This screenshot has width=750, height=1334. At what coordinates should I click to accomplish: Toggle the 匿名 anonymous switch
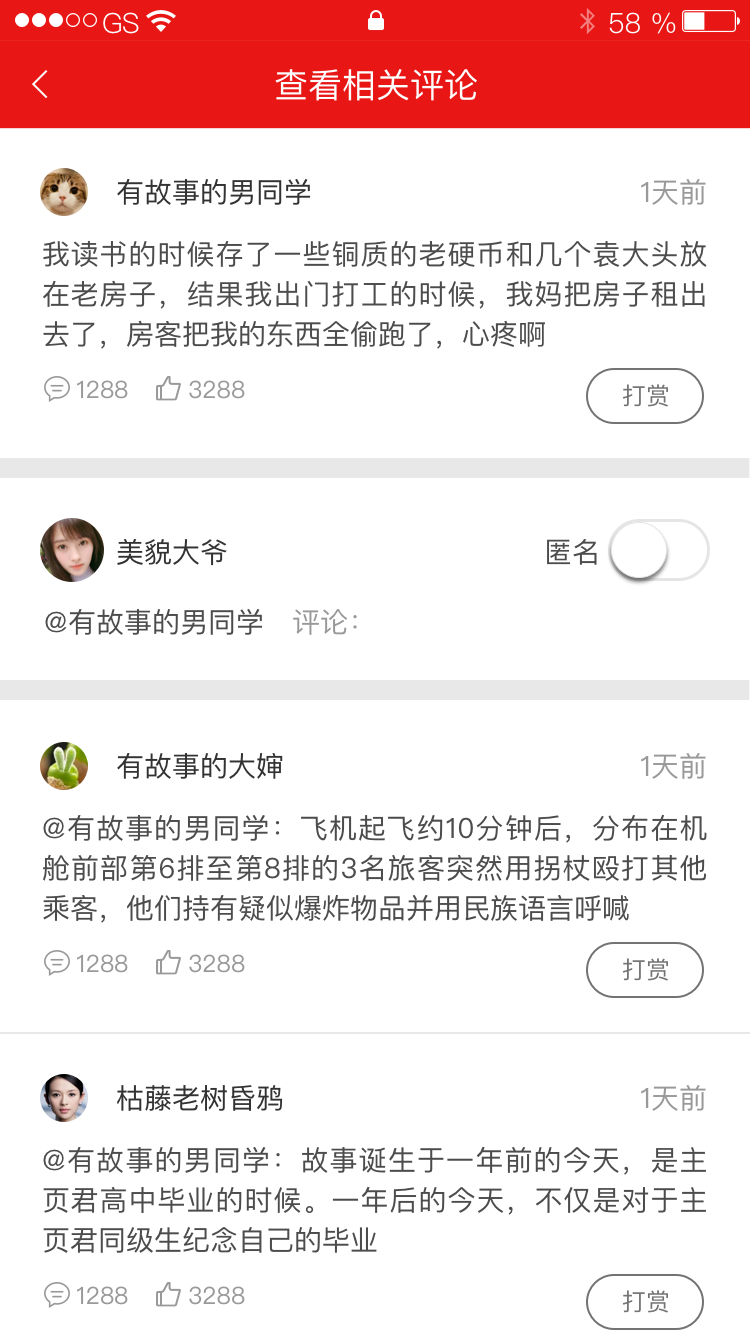pyautogui.click(x=658, y=550)
